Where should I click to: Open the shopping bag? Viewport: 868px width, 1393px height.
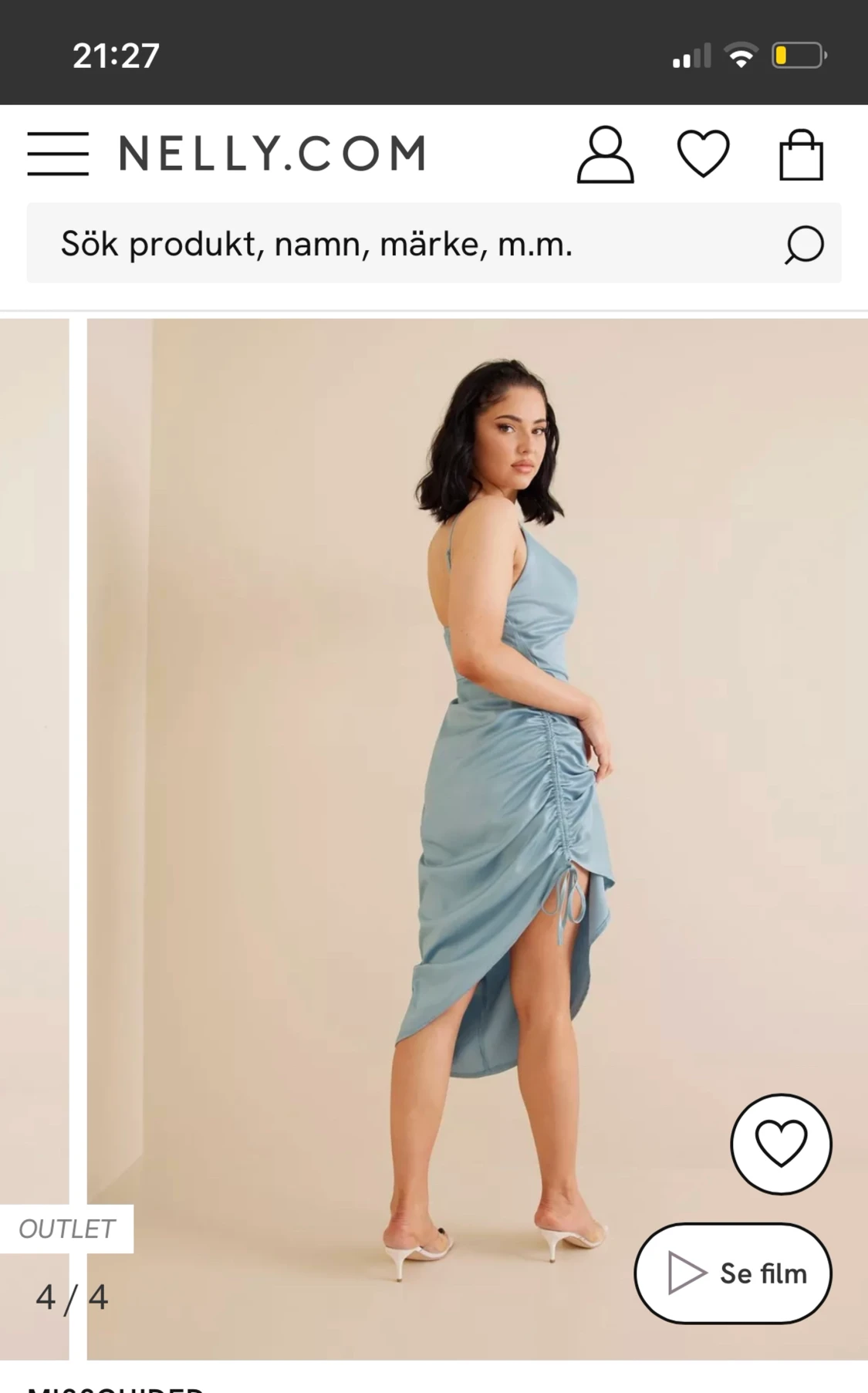(x=801, y=155)
